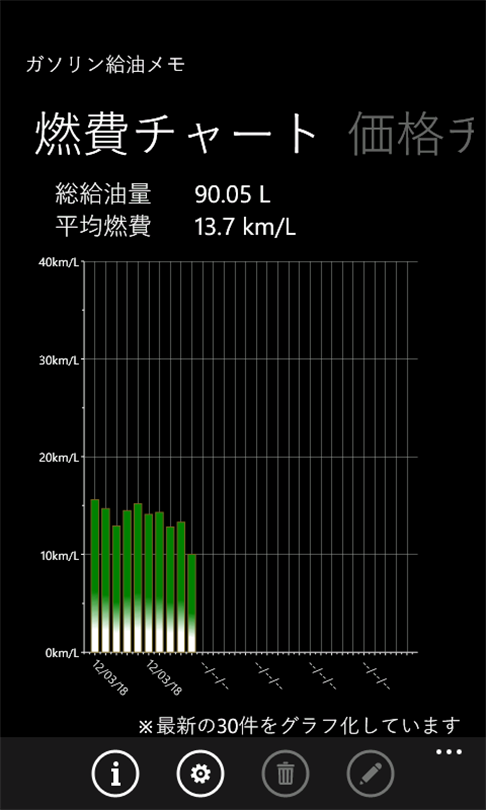Open settings gear icon
The image size is (486, 810).
coord(200,774)
